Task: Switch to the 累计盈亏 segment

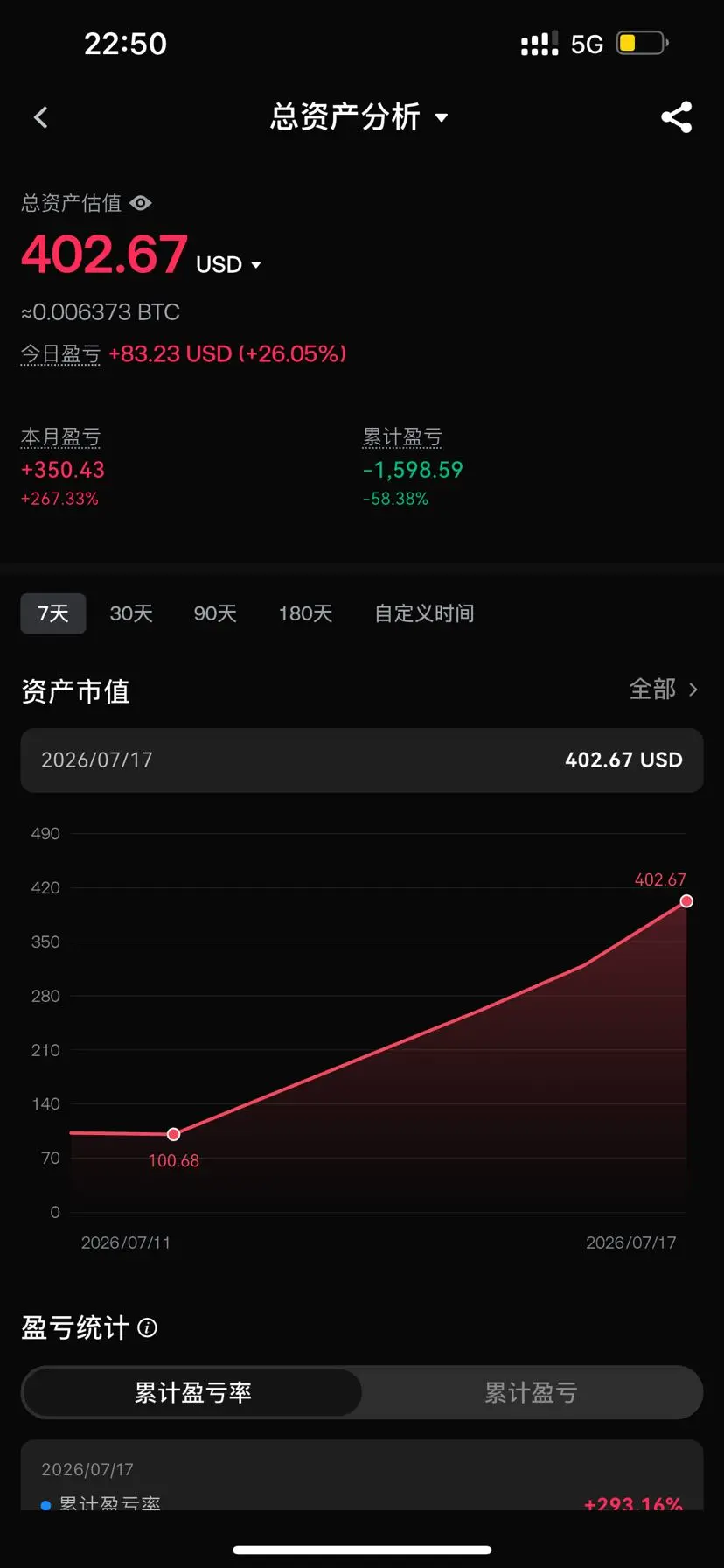Action: point(531,1392)
